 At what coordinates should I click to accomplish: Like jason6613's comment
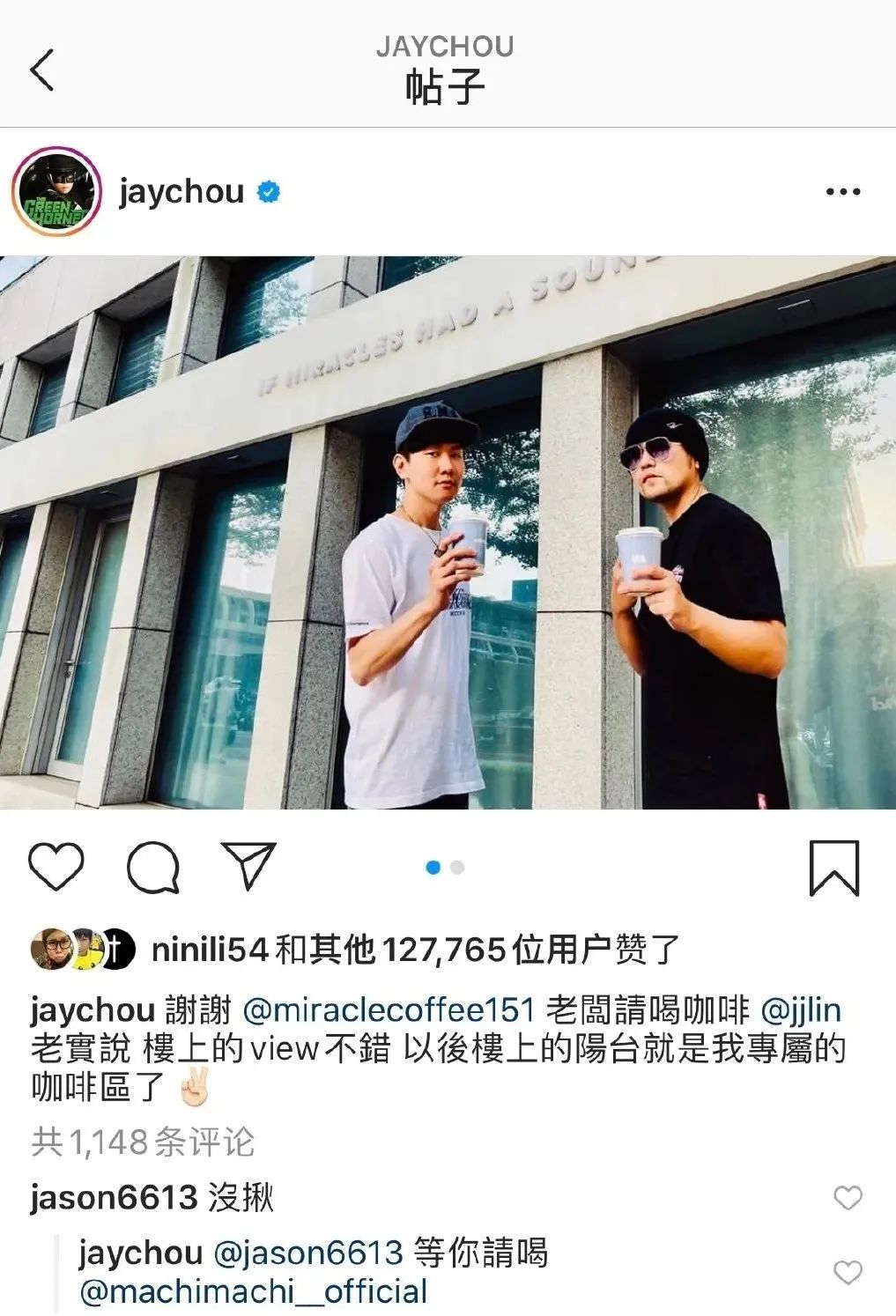848,1198
